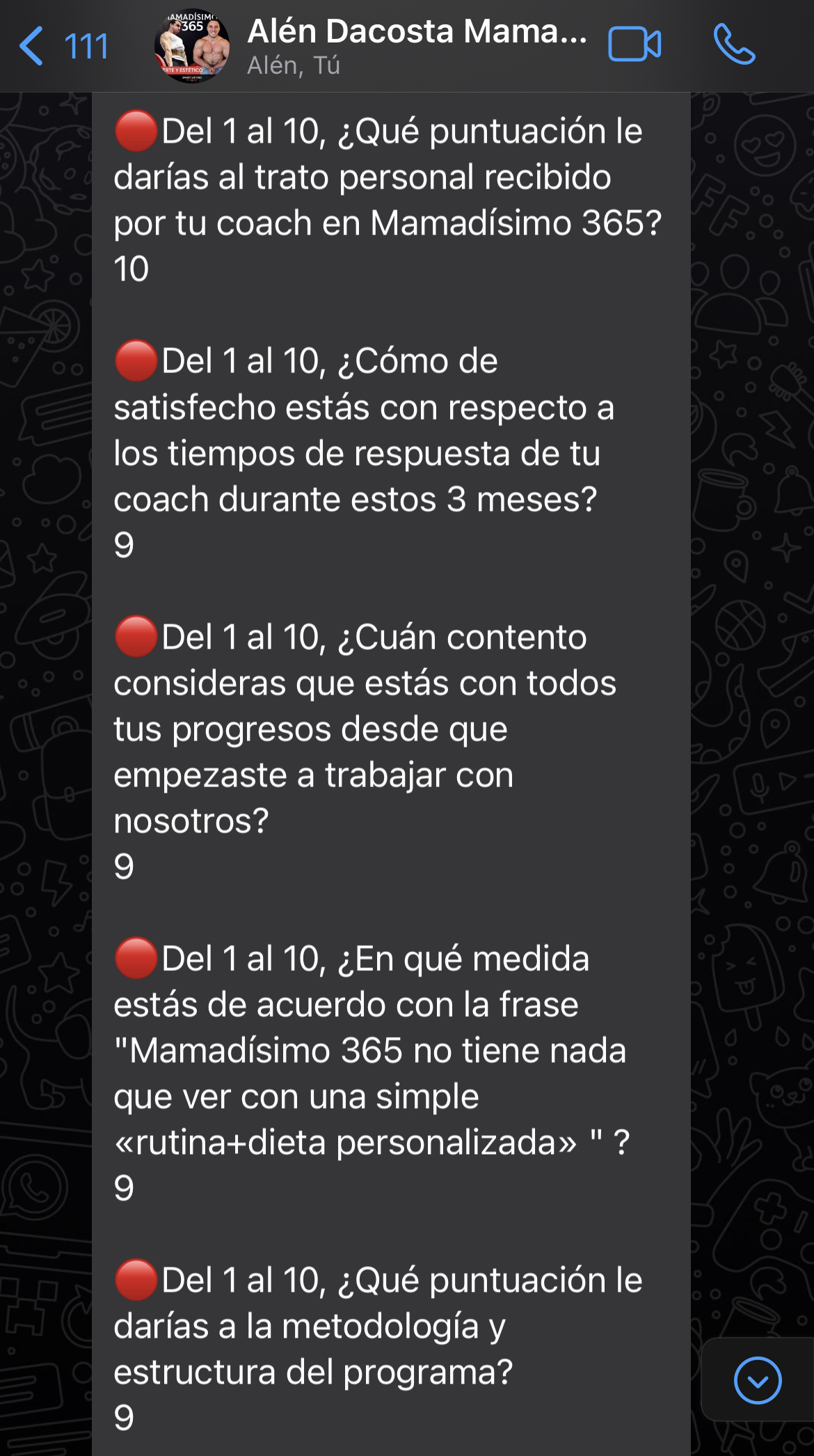Image resolution: width=814 pixels, height=1456 pixels.
Task: Start a voice call with the group
Action: coord(735,45)
